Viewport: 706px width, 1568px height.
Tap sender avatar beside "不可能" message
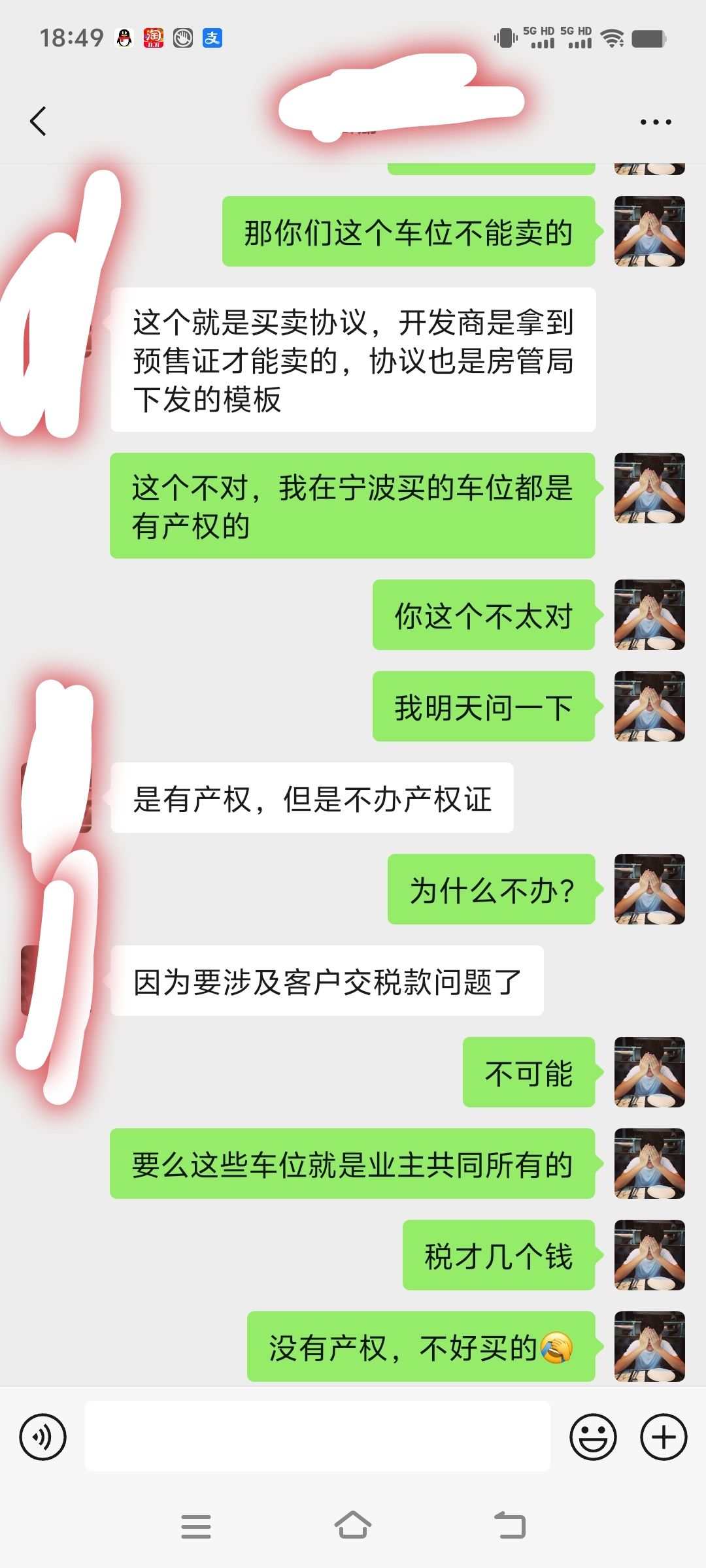click(649, 1071)
